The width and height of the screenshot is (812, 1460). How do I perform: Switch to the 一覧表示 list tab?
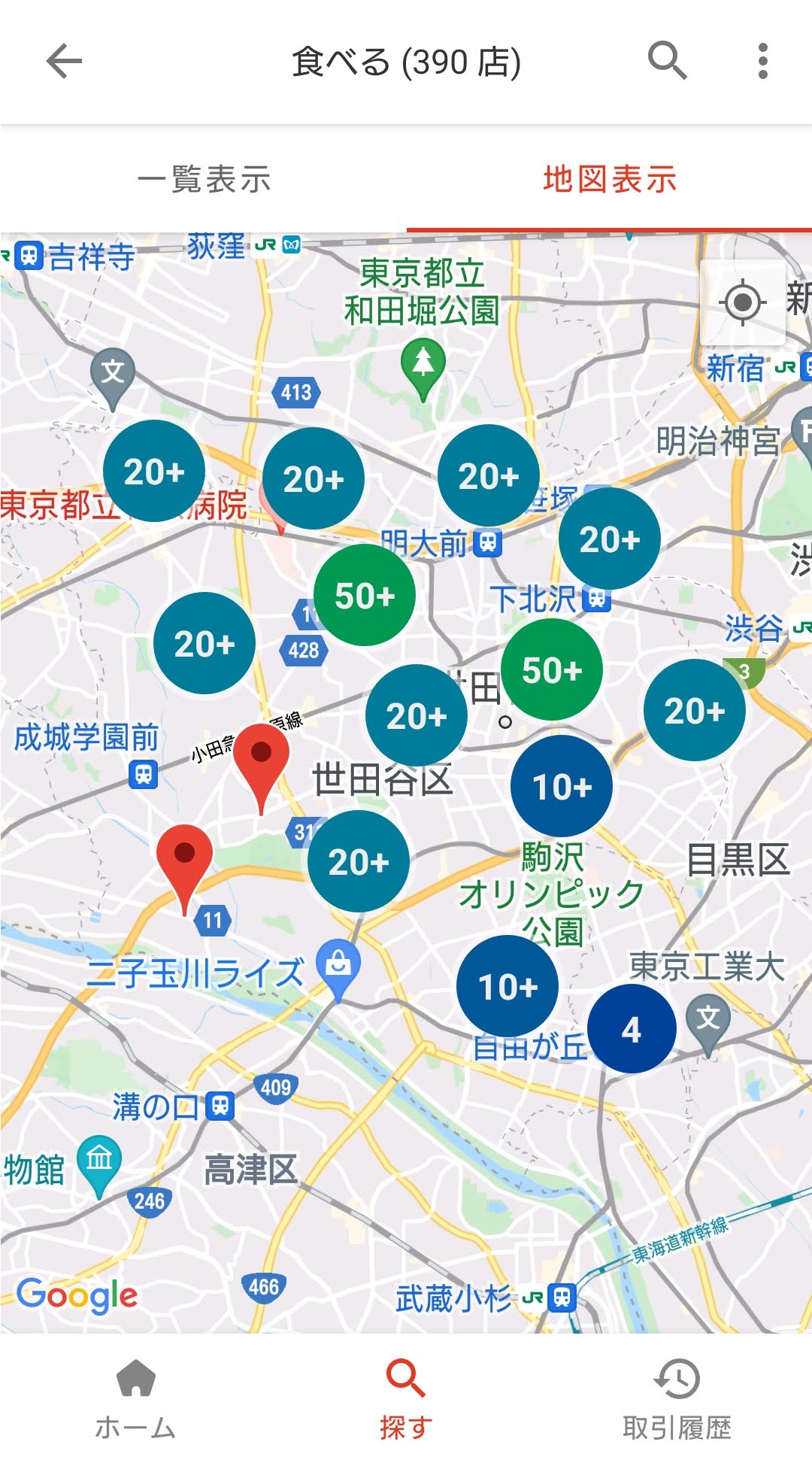(204, 180)
